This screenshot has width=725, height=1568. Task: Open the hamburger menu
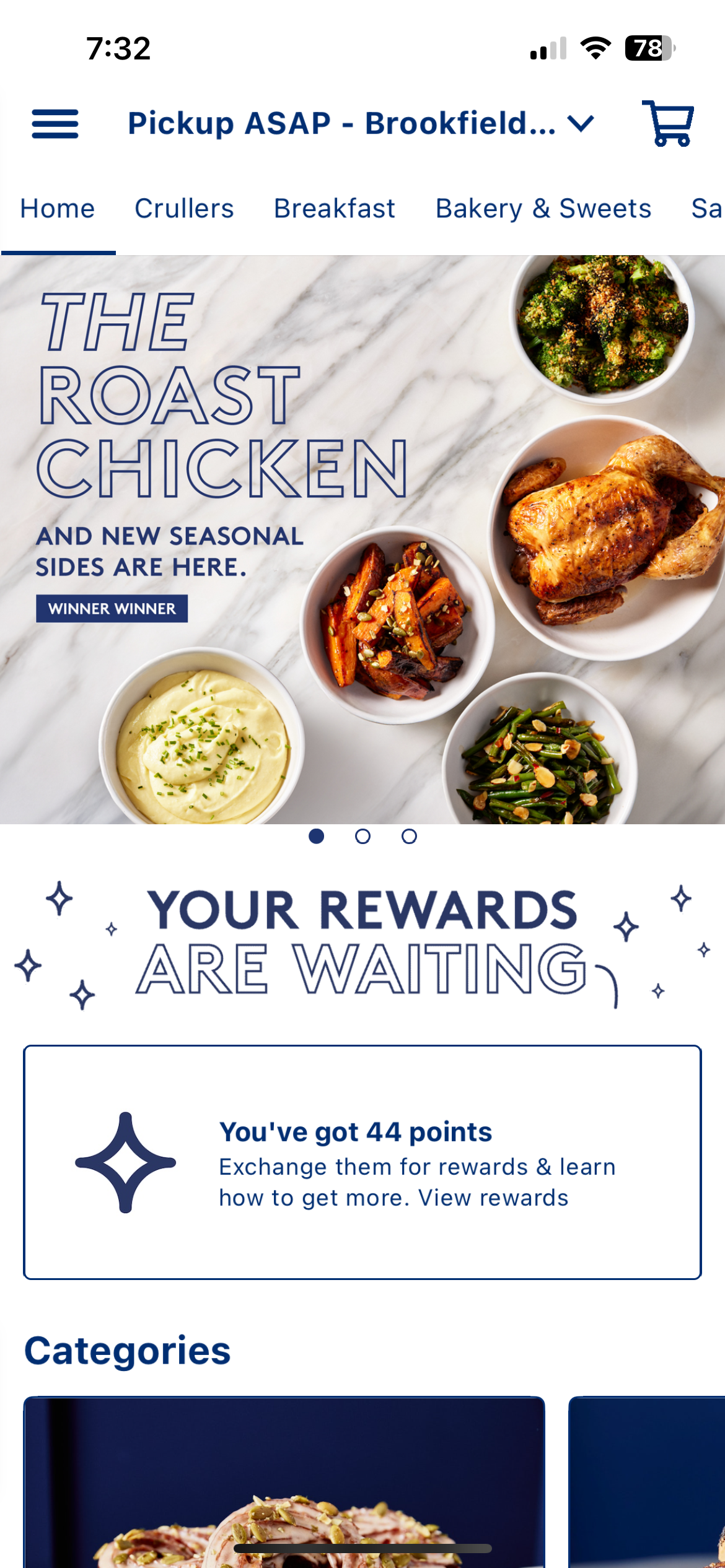pyautogui.click(x=55, y=124)
